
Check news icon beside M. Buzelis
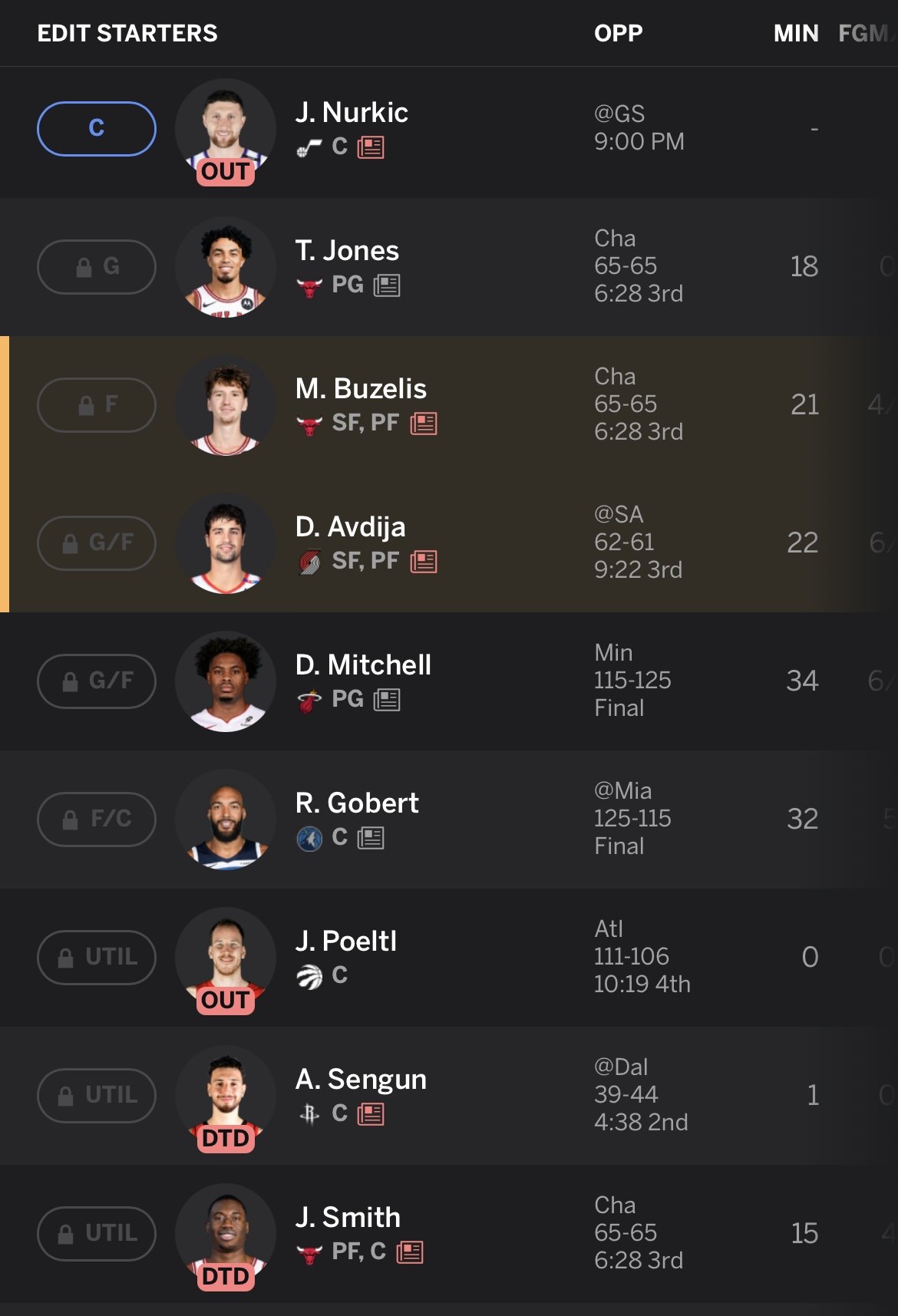(424, 424)
